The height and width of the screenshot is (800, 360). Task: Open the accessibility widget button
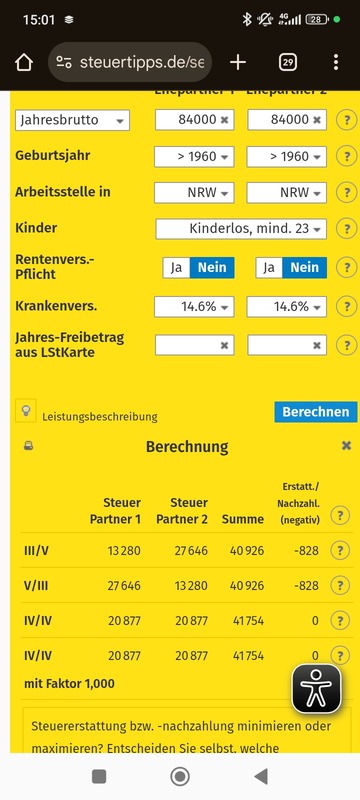pyautogui.click(x=316, y=689)
